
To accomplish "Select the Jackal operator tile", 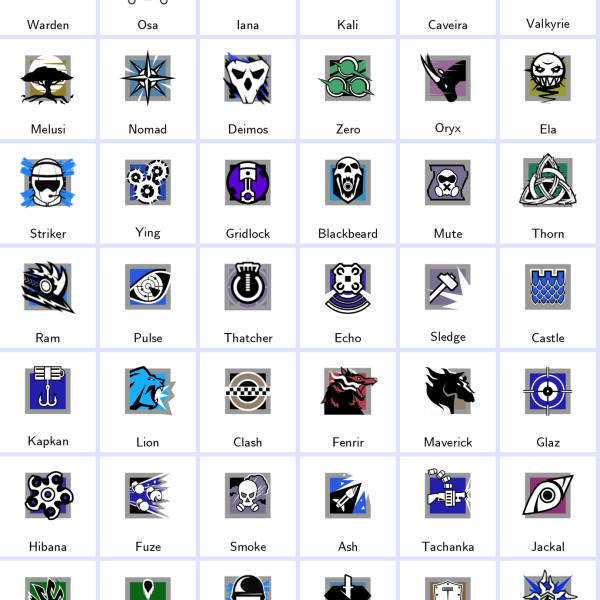I will [x=548, y=505].
